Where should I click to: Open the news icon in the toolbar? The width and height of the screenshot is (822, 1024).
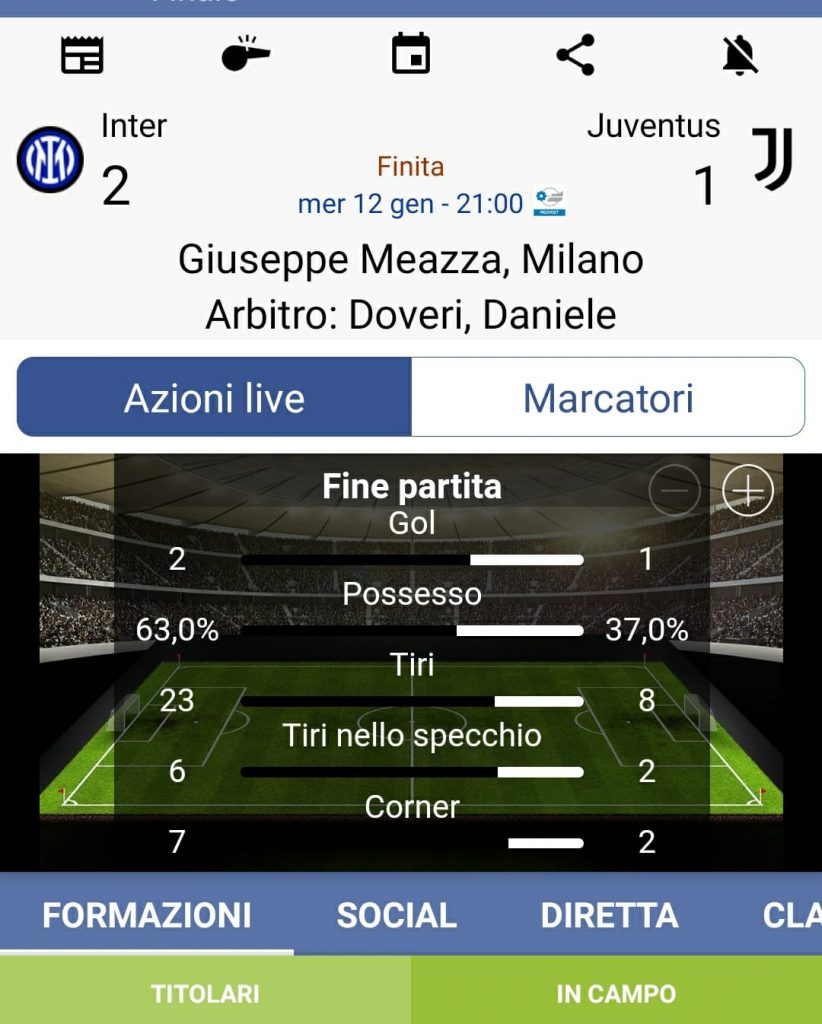tap(82, 55)
